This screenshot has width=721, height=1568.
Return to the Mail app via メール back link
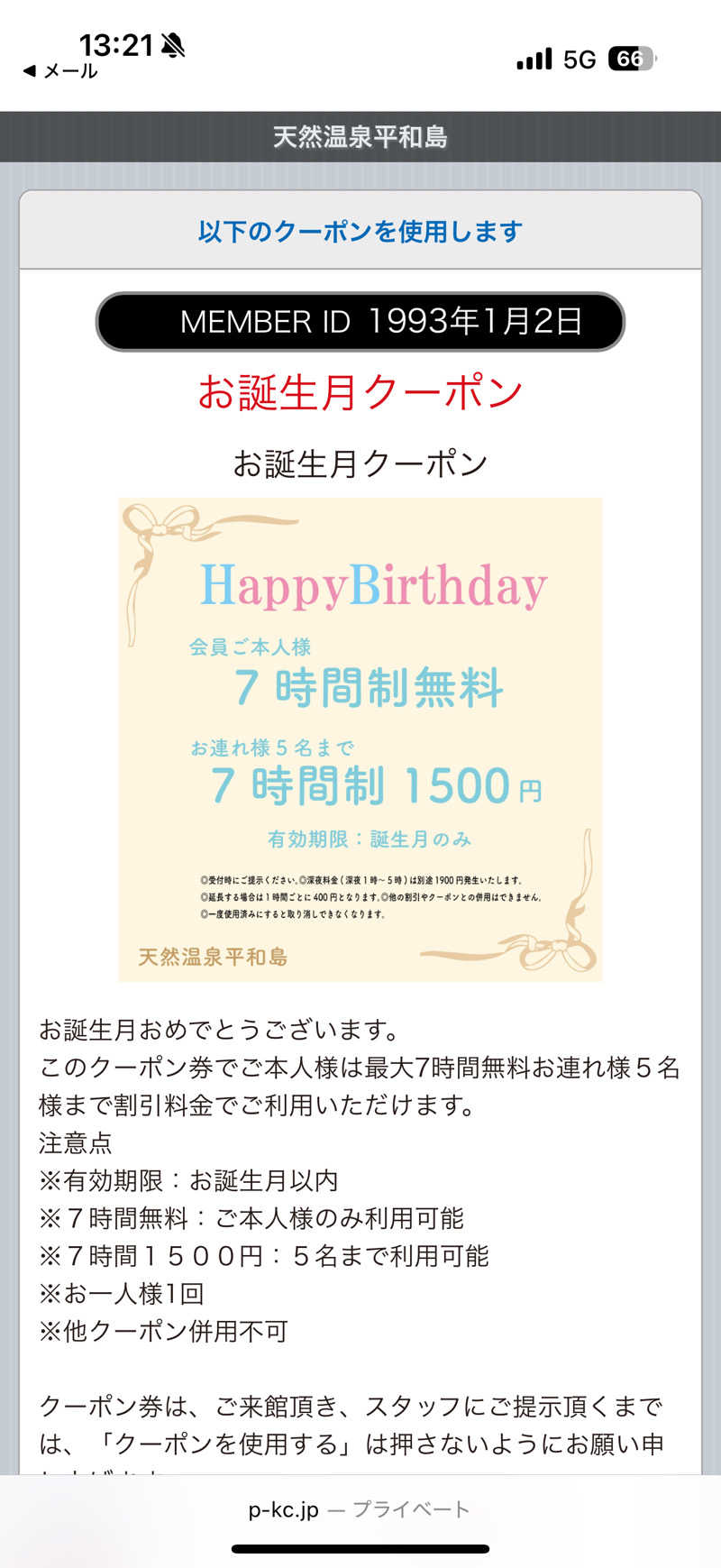(59, 71)
